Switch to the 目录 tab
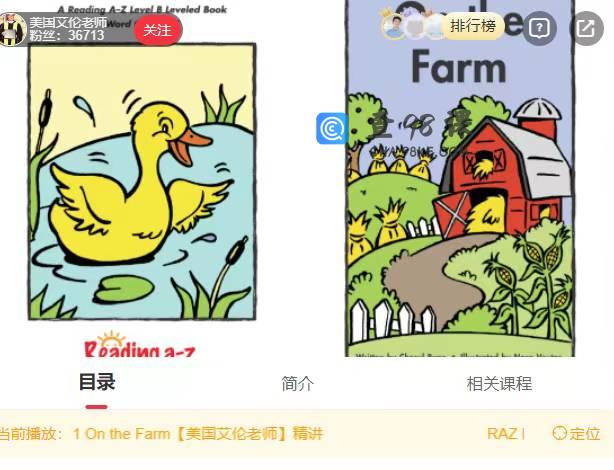Screen dimensions: 614x470 coord(97,383)
